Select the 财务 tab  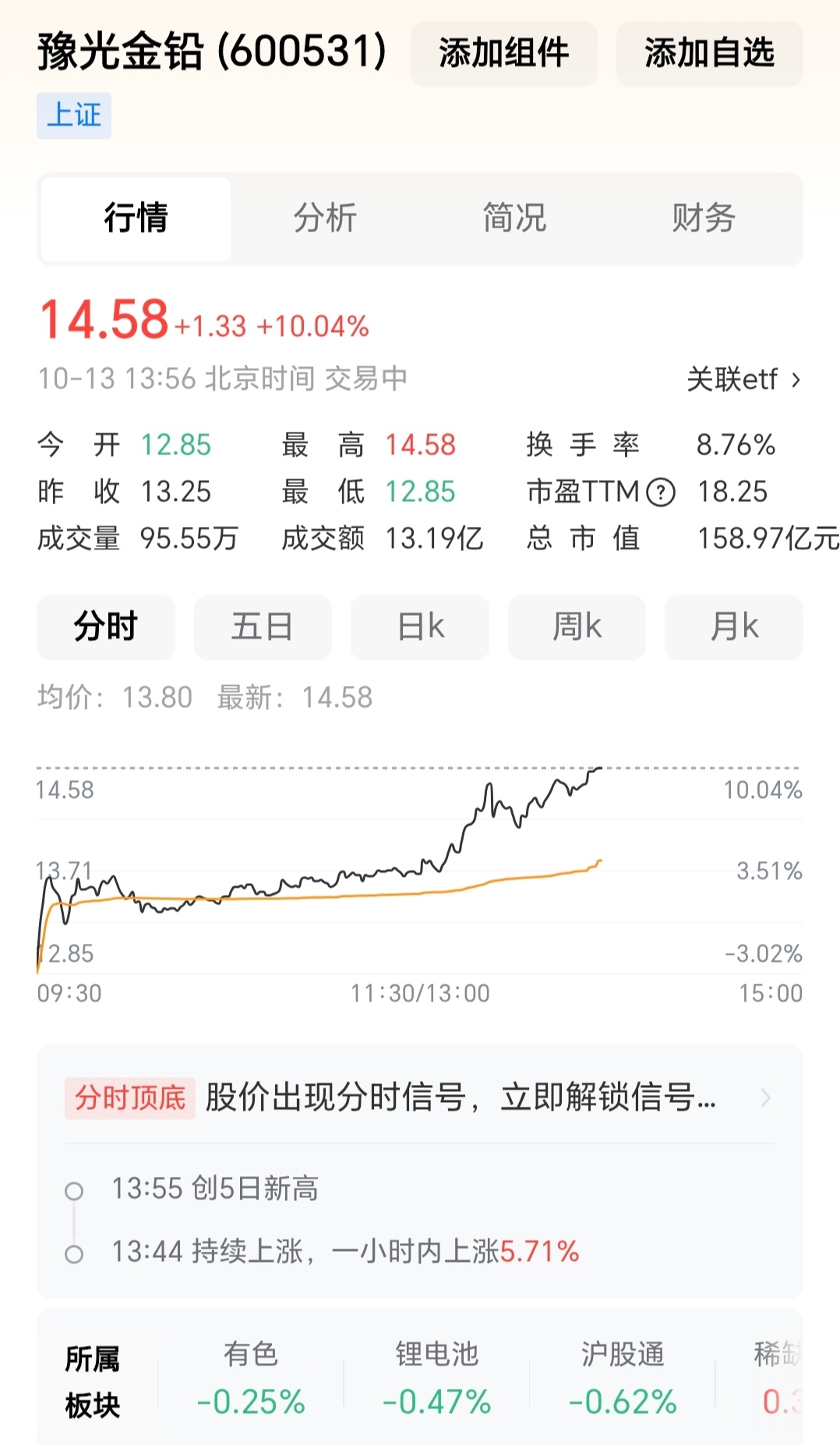click(703, 218)
